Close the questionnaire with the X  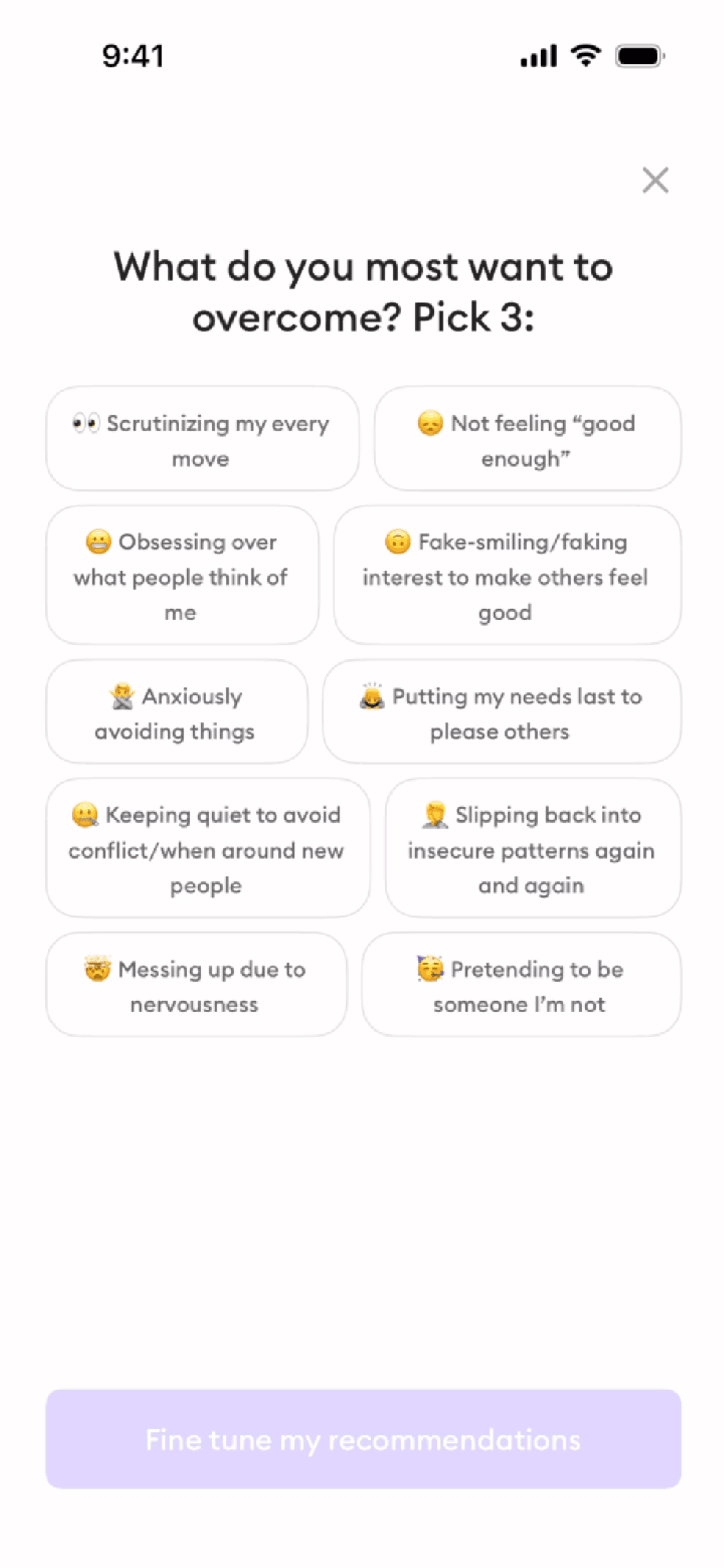(x=655, y=180)
